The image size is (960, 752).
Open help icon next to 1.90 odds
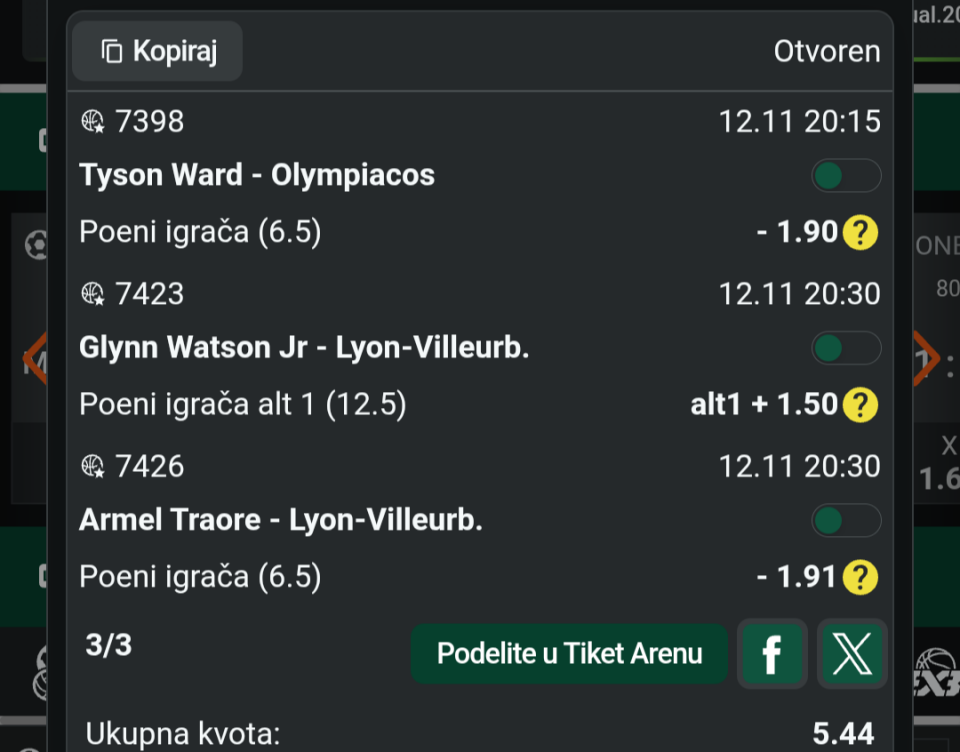[860, 233]
